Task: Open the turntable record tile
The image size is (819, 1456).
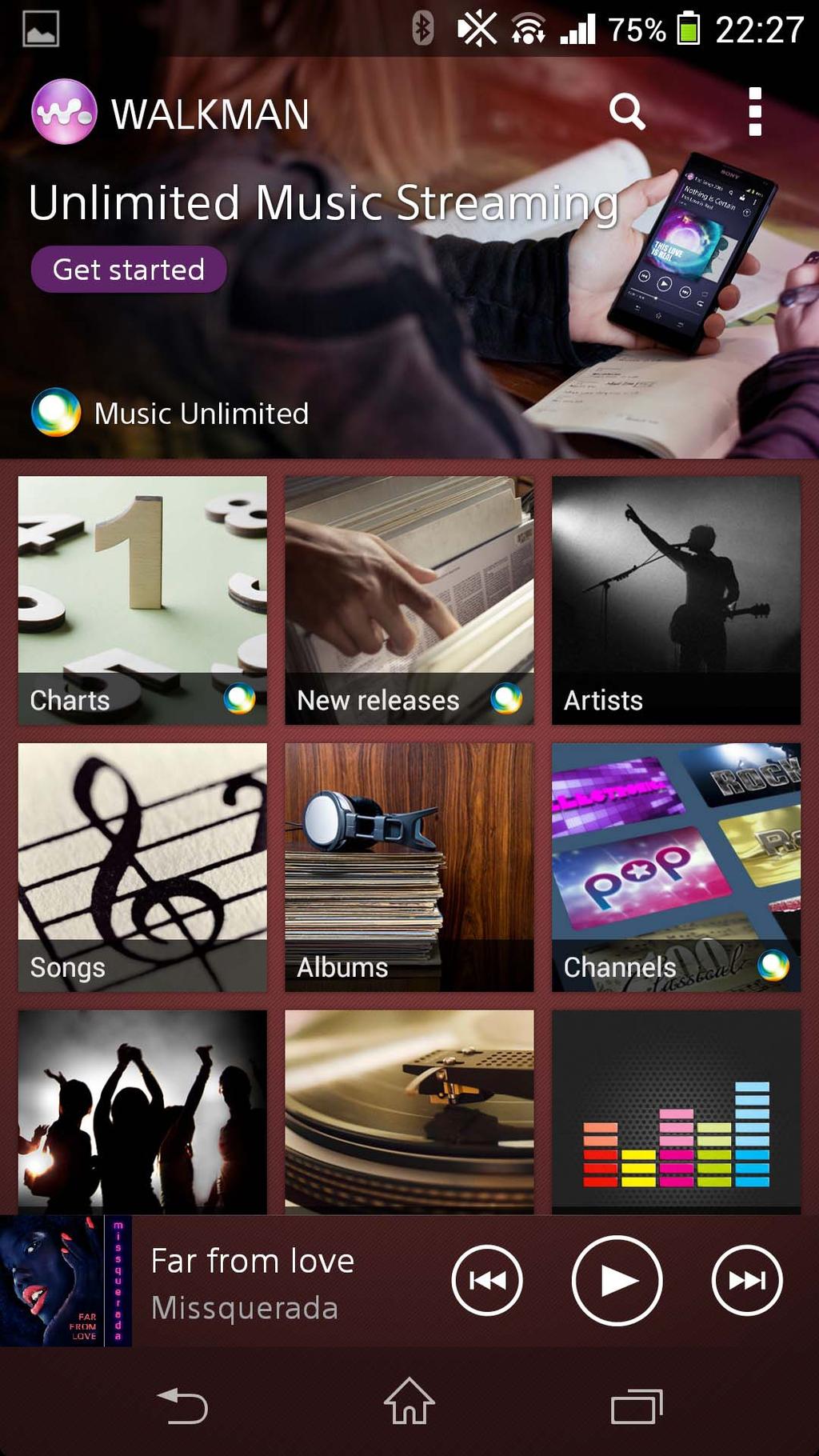Action: pyautogui.click(x=409, y=1112)
